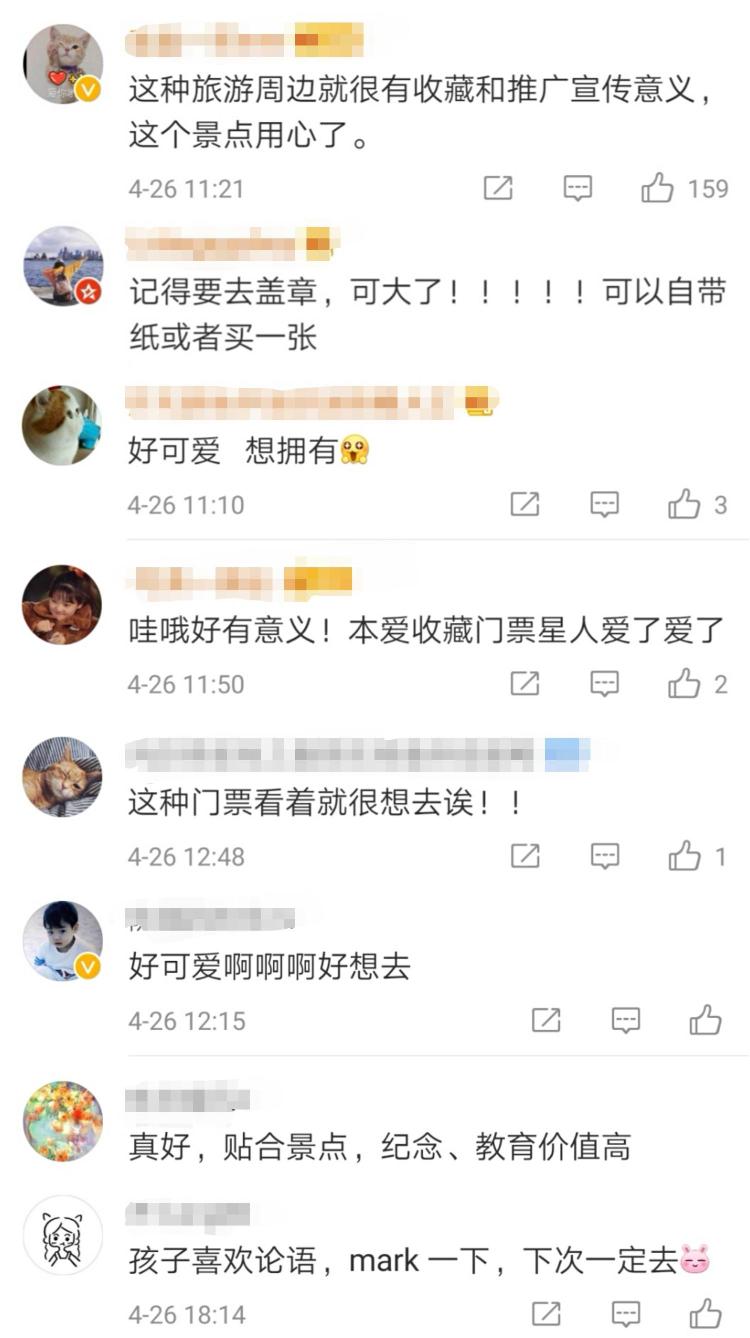Like the 好可爱啊啊啊好想去 comment

706,1020
